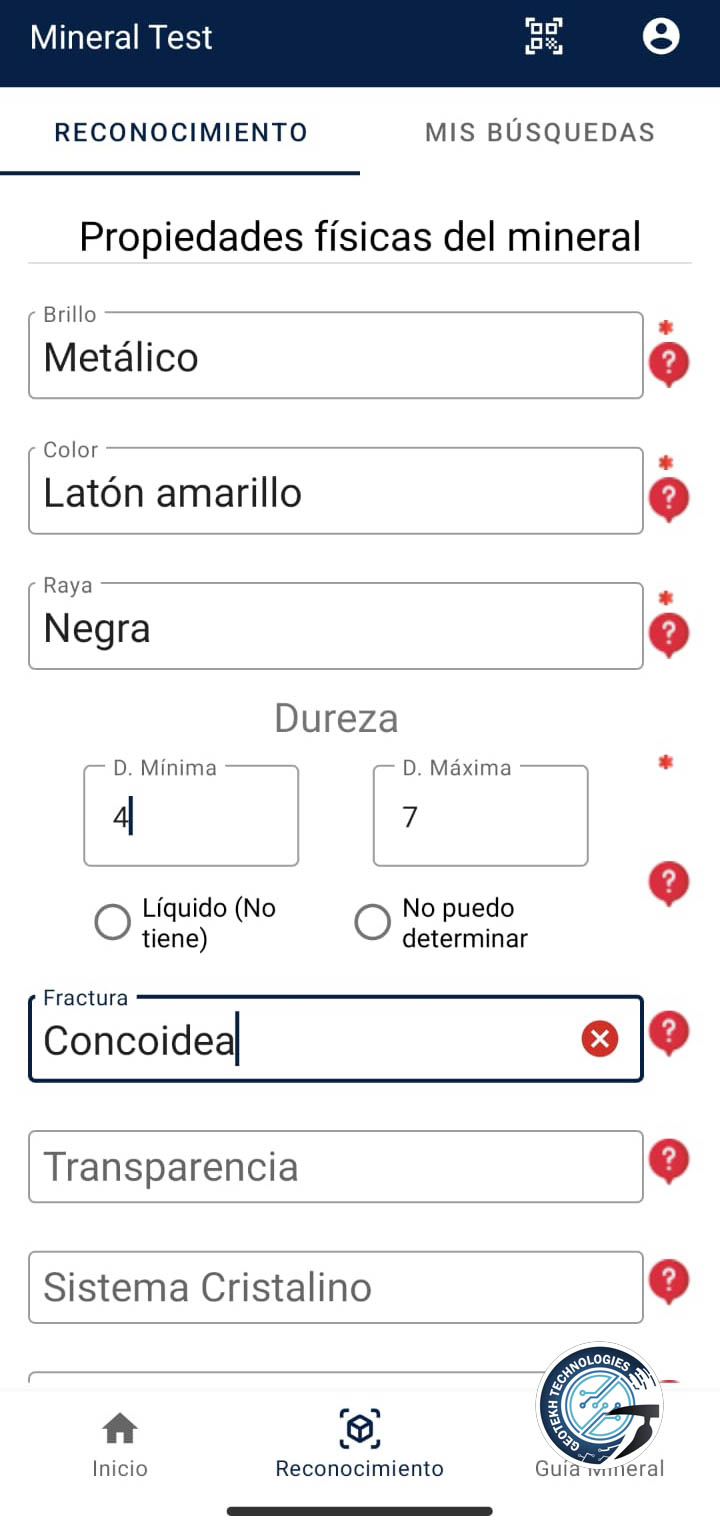
Task: Show help for the Brillo field
Action: click(x=669, y=363)
